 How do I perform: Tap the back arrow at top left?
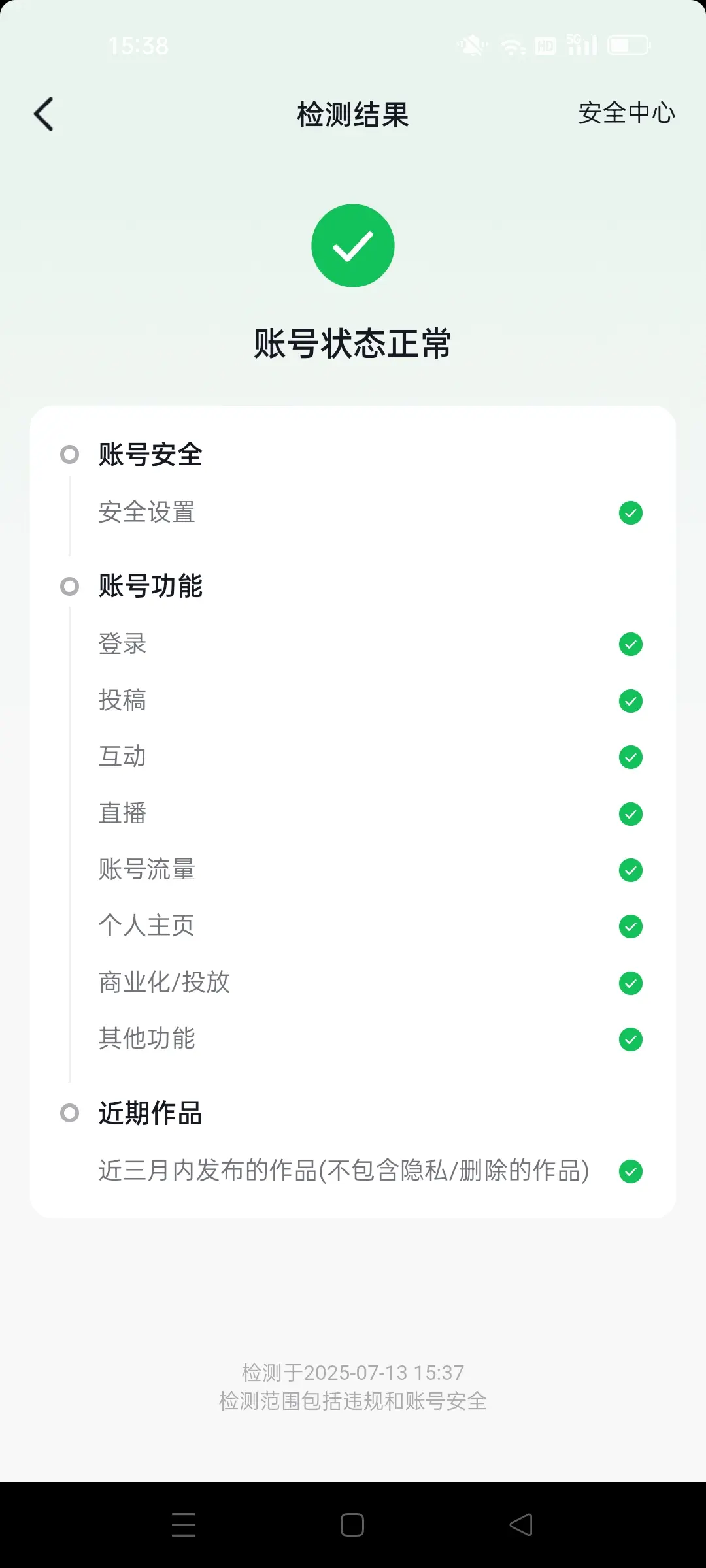click(x=43, y=114)
